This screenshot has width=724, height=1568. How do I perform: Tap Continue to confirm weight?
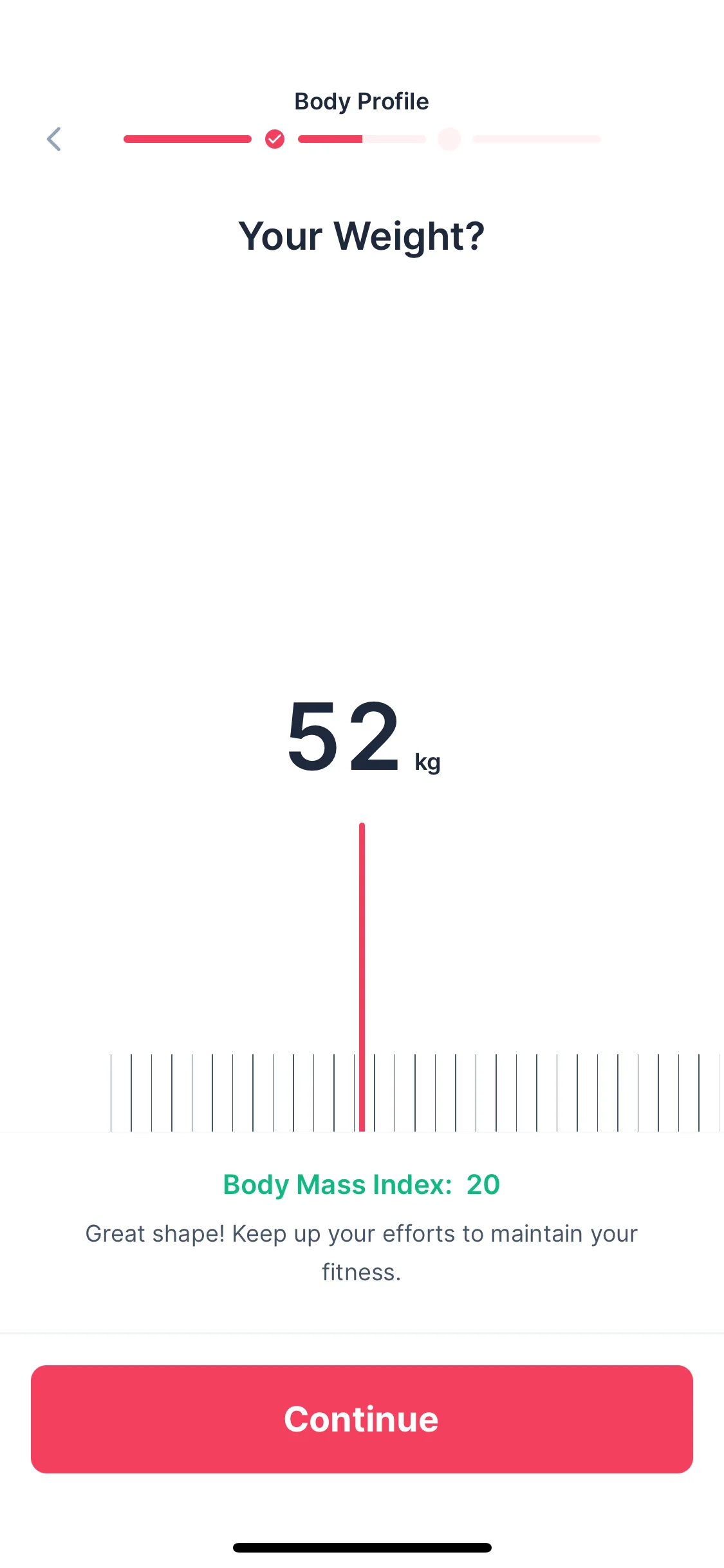(x=362, y=1419)
